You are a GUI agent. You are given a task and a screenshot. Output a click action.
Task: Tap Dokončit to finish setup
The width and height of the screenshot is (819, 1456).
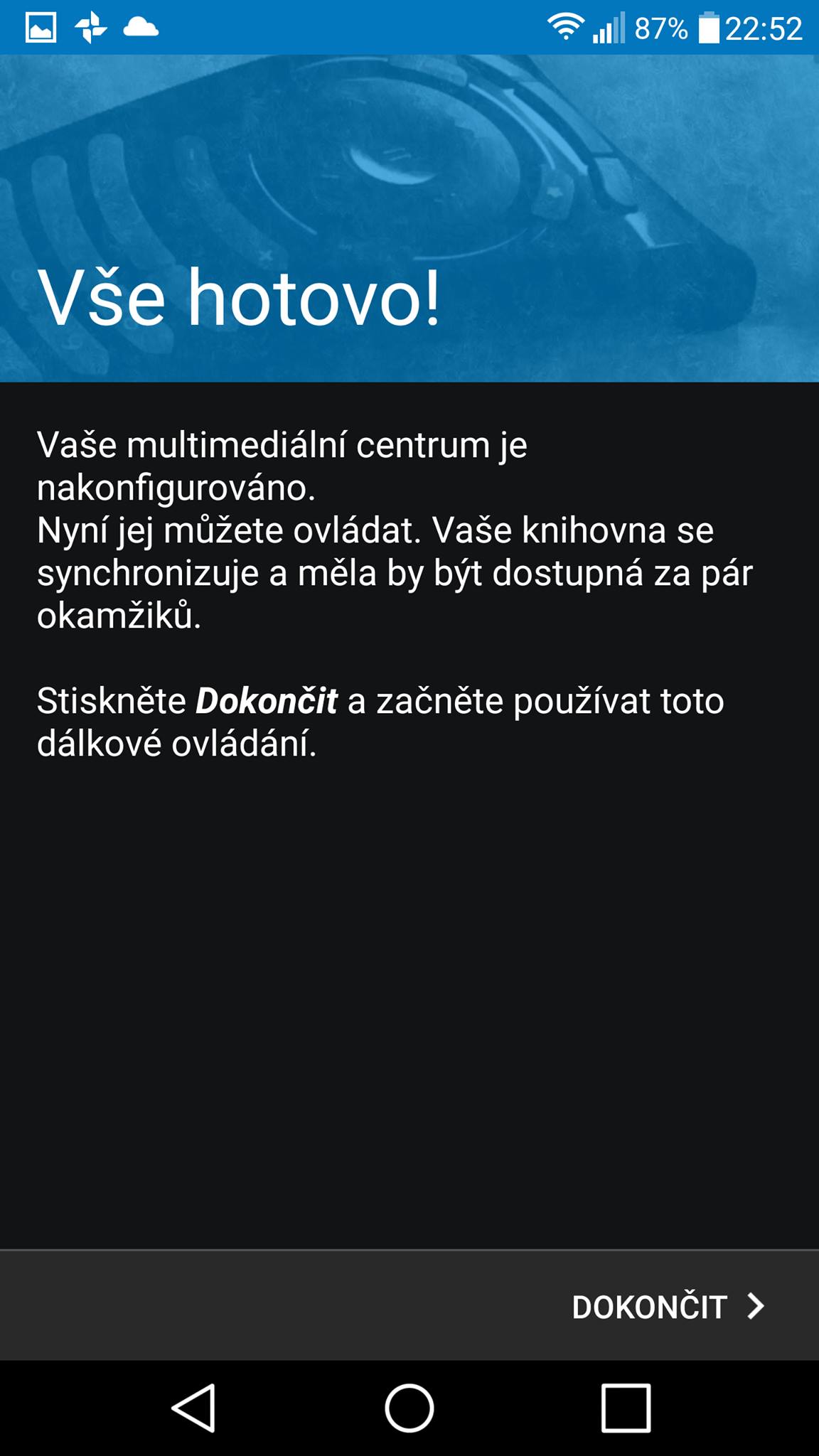(x=667, y=1307)
